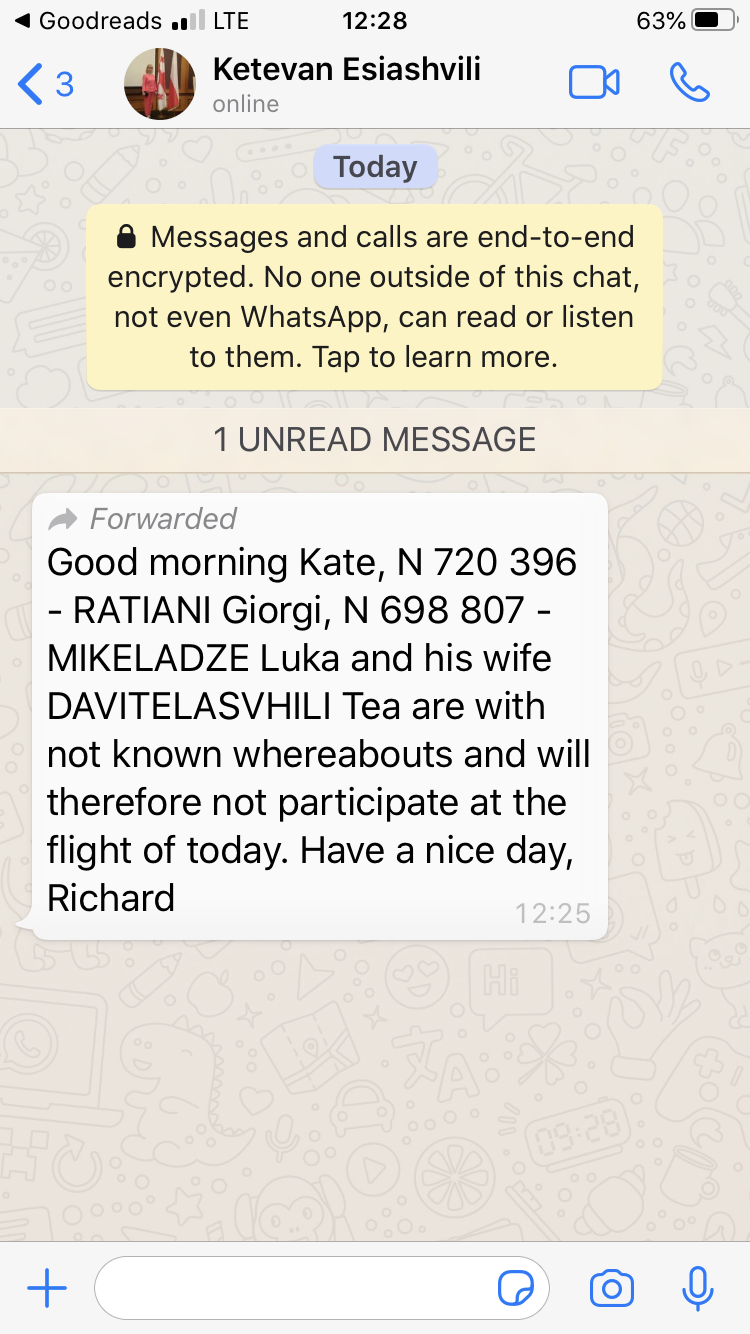Open Ketevan Esiashvili's contact info
This screenshot has width=750, height=1334.
pos(345,84)
